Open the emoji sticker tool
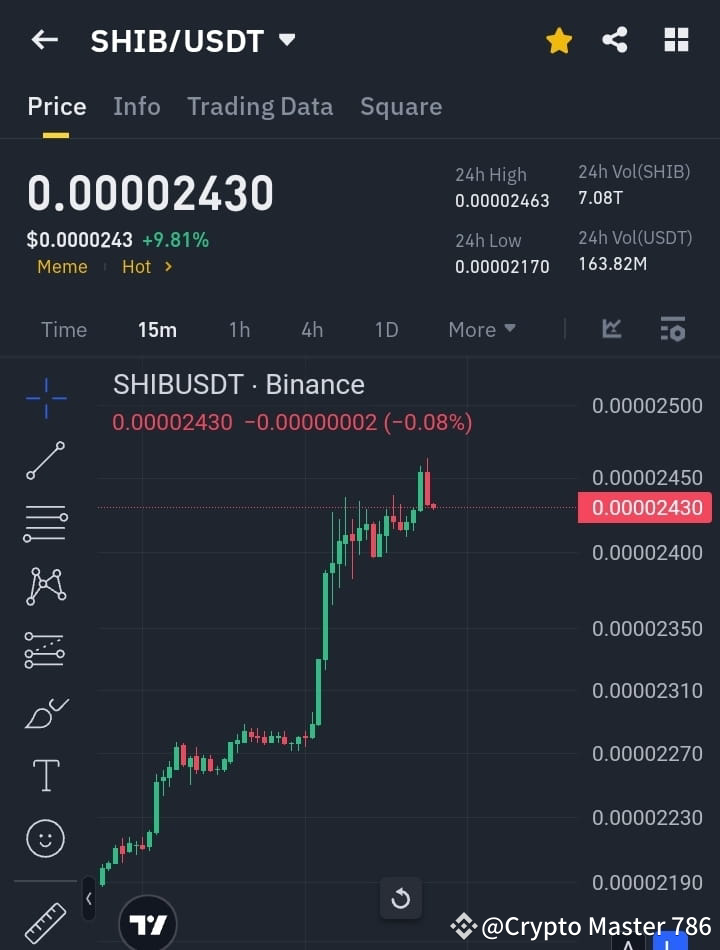This screenshot has height=950, width=720. coord(44,839)
